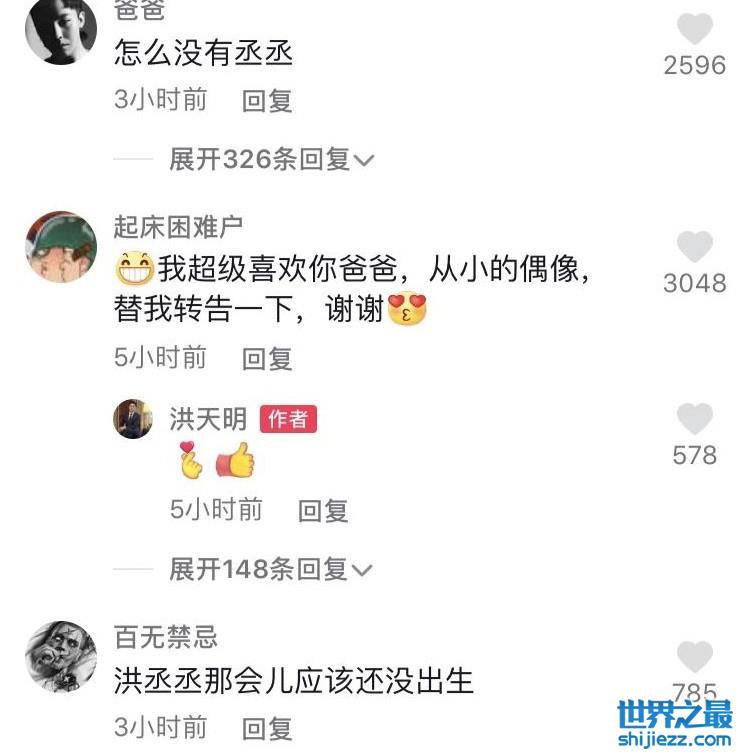
Task: Like 洪天明's author reply
Action: [x=694, y=419]
